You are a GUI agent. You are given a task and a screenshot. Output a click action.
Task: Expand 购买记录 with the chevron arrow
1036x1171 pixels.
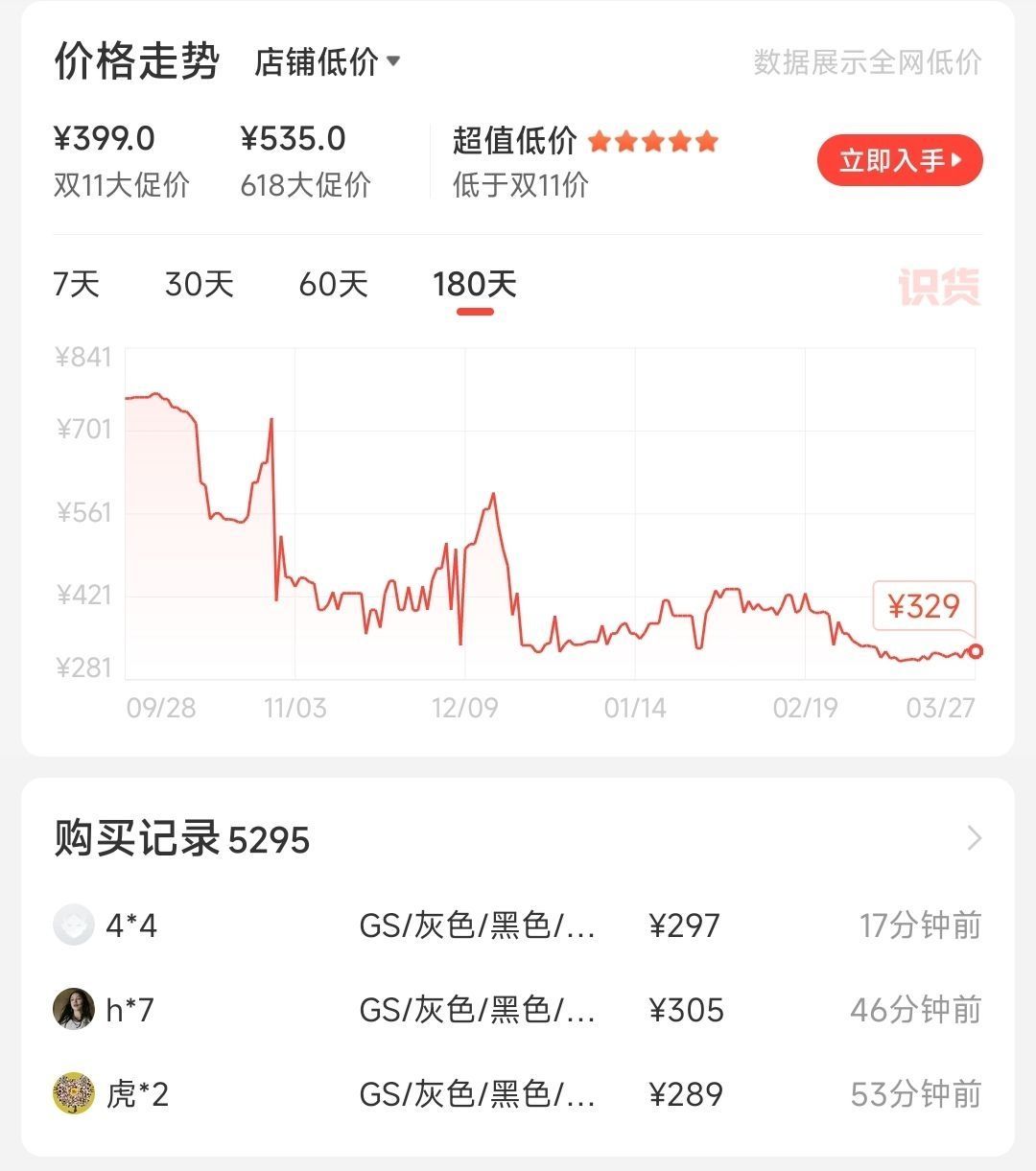point(974,838)
